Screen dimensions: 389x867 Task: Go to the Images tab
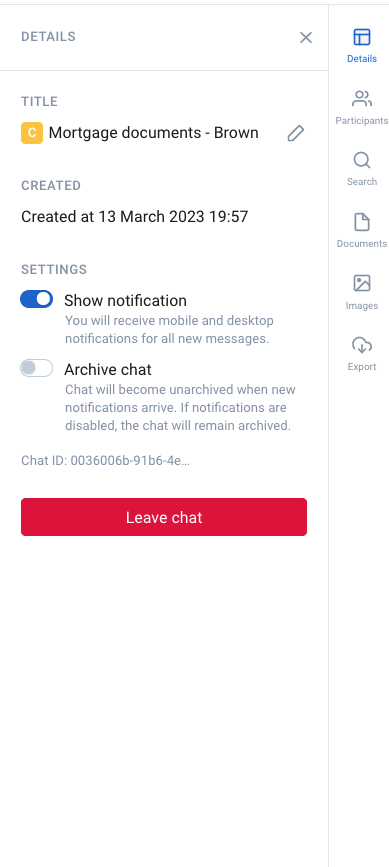click(362, 292)
